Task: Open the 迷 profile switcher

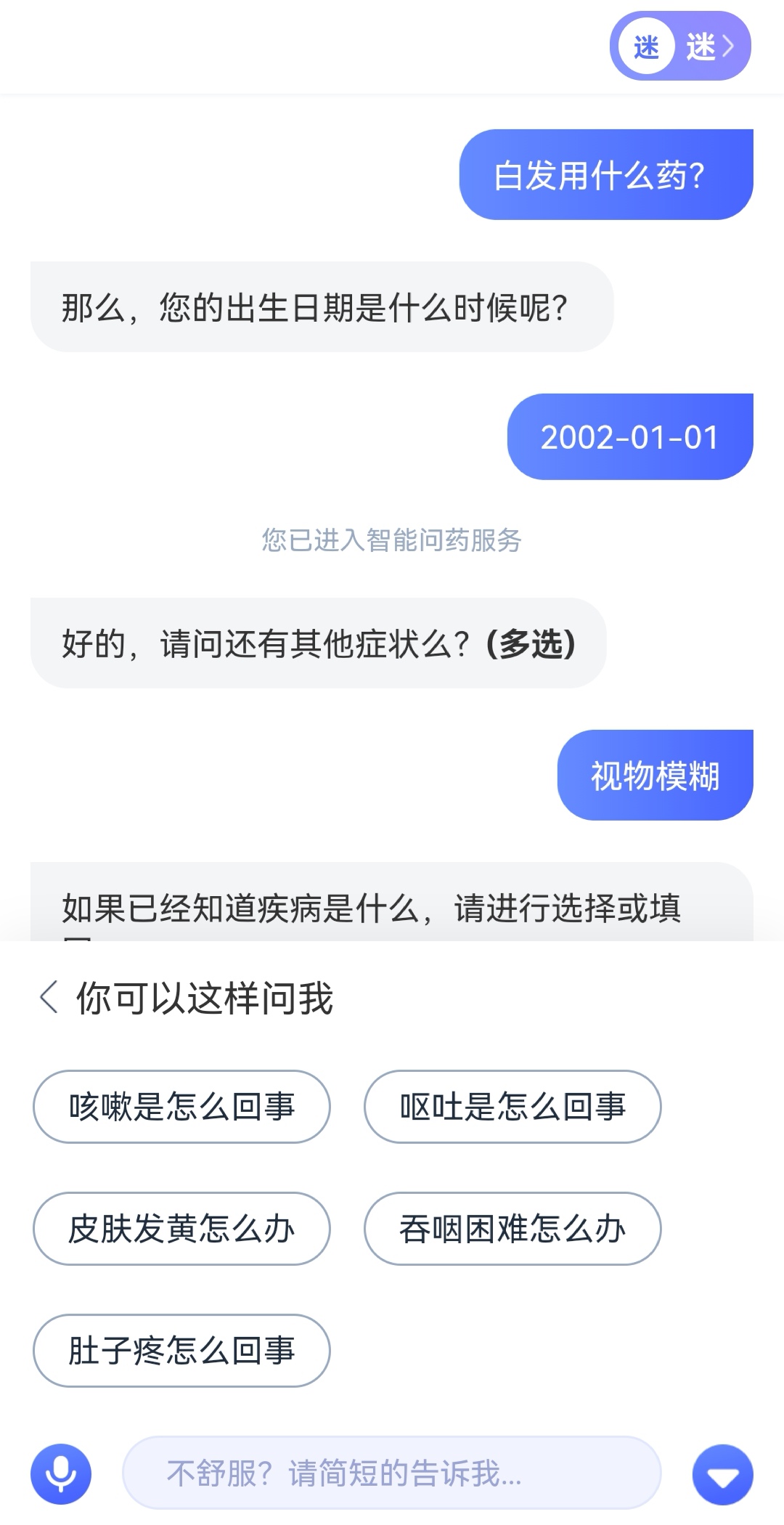Action: [x=679, y=46]
